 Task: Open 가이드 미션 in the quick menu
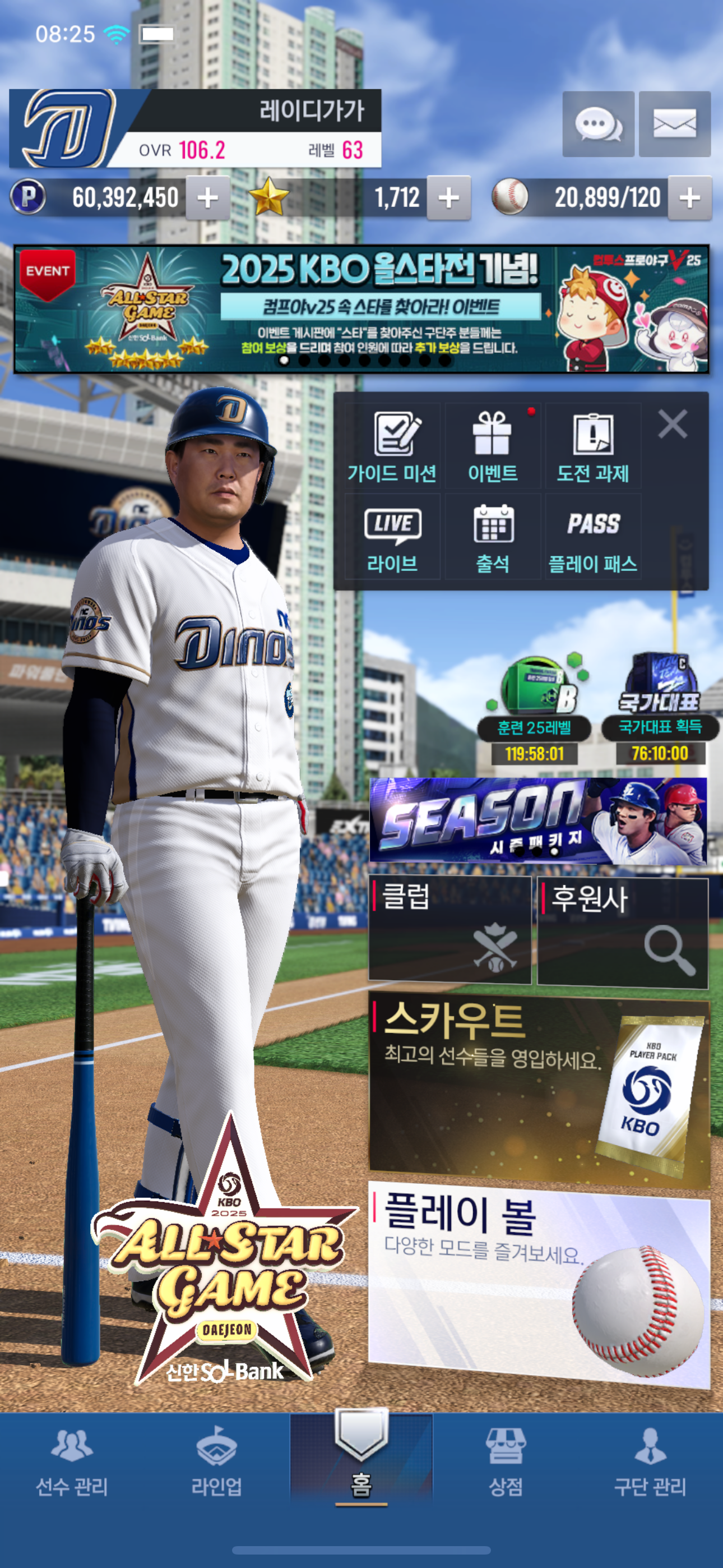(392, 446)
